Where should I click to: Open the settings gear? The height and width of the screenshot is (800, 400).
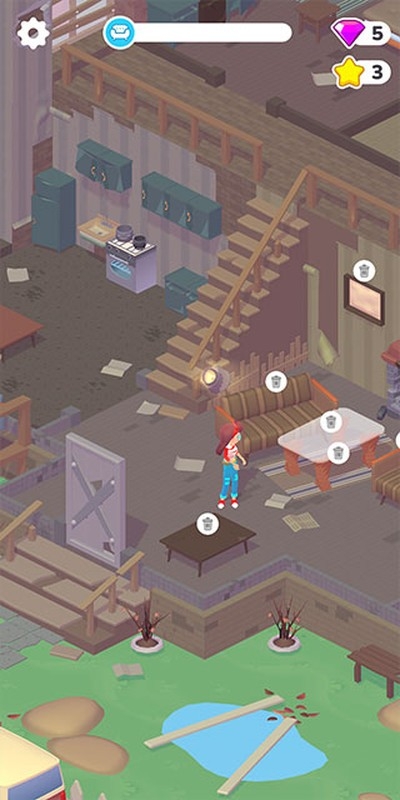[33, 34]
